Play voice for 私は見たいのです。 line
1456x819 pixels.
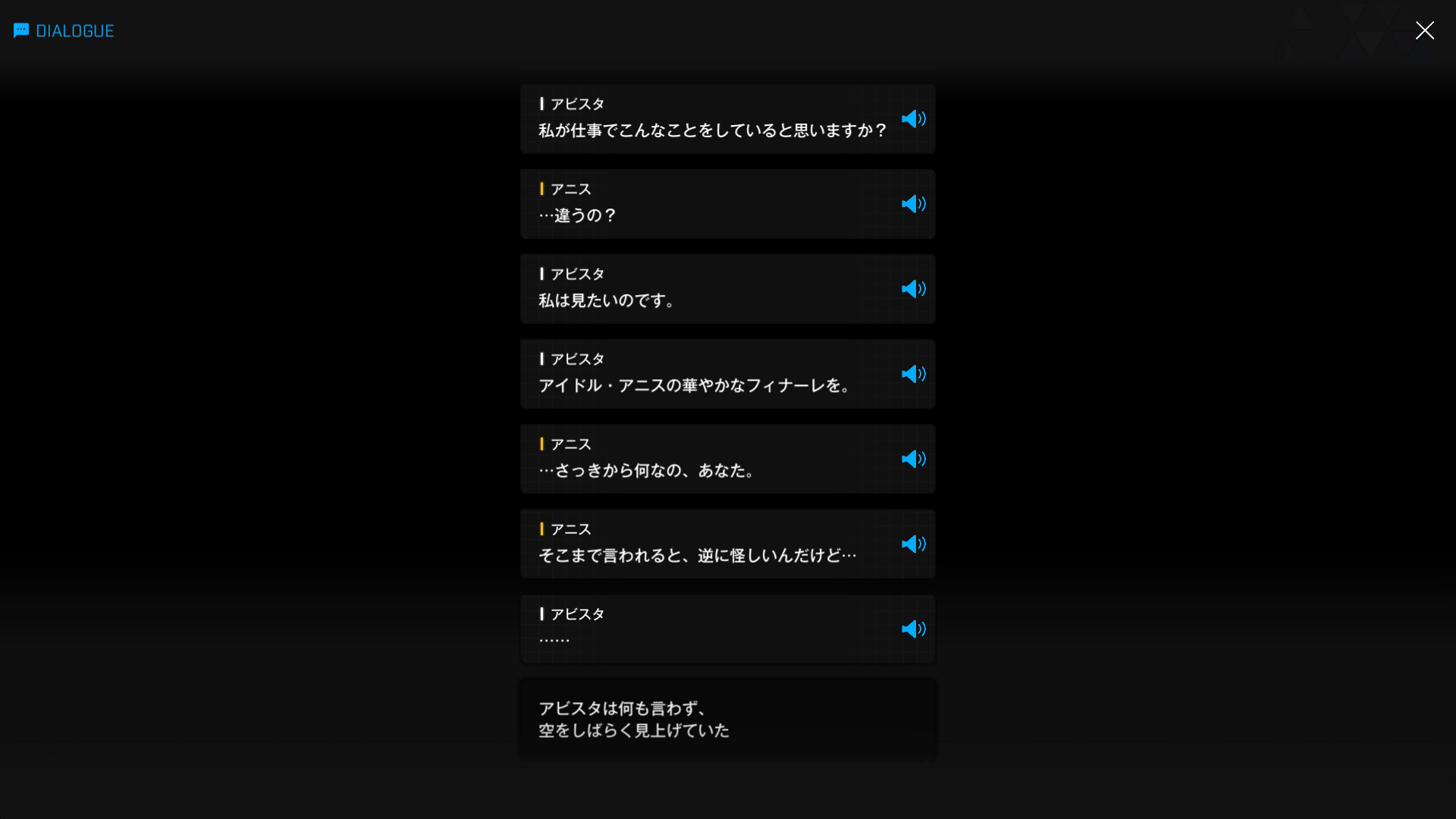913,289
